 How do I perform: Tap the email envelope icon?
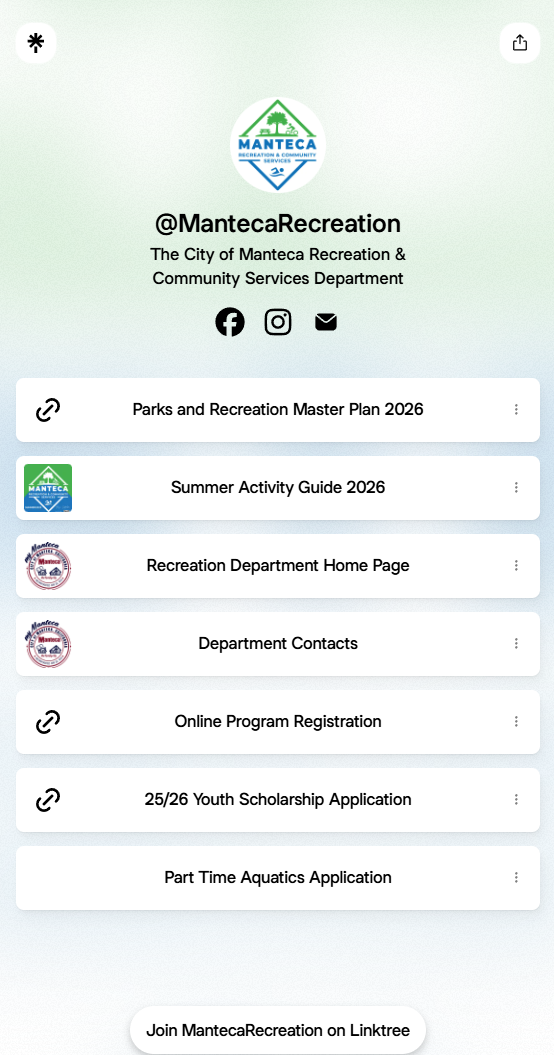(326, 322)
